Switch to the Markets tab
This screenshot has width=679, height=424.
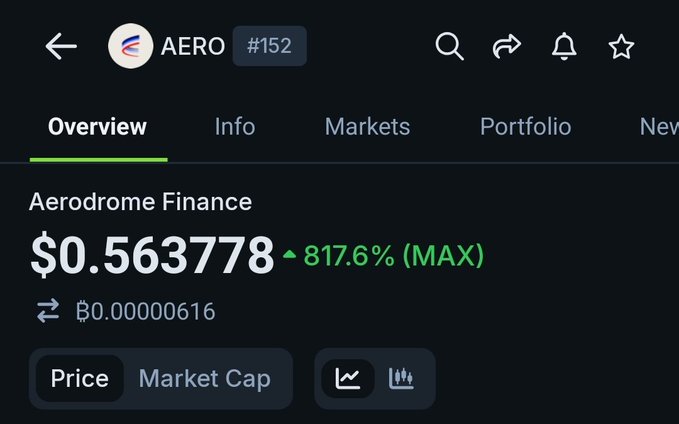[x=367, y=127]
